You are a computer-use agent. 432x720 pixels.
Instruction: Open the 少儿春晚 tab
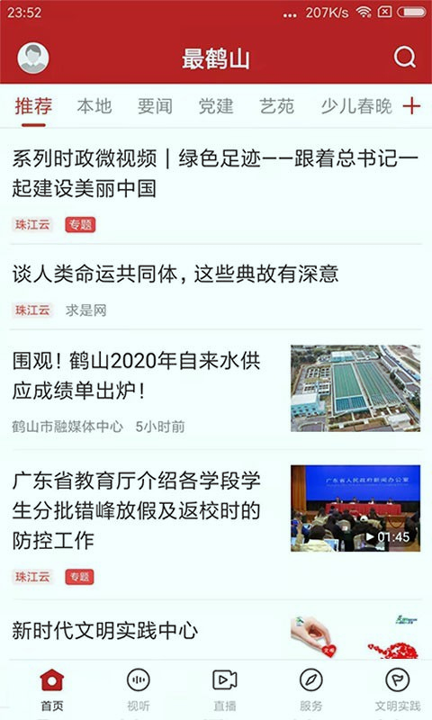pyautogui.click(x=356, y=106)
